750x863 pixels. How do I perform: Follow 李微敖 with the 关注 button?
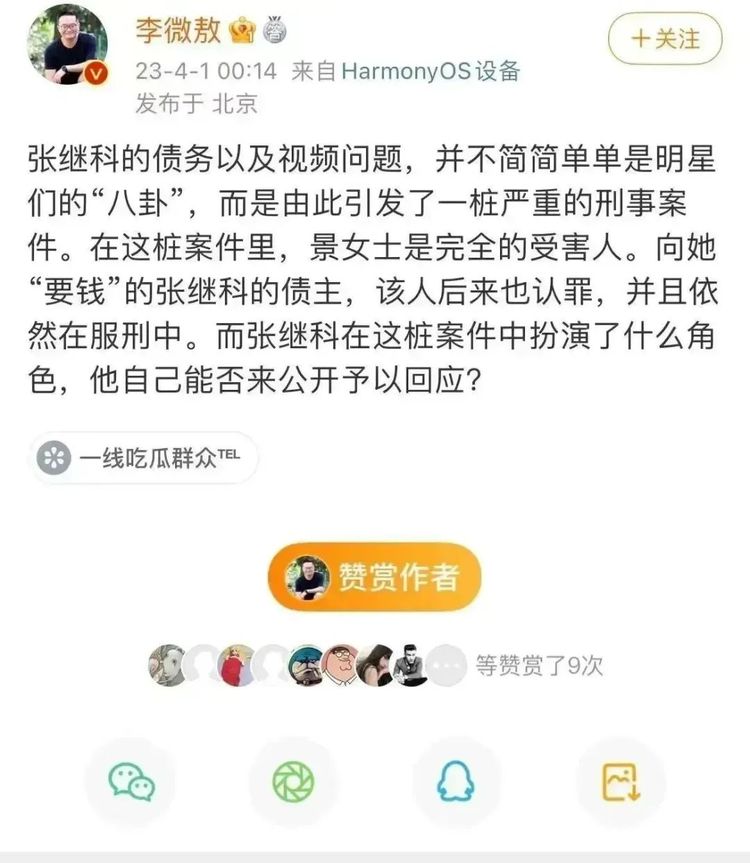click(x=665, y=39)
